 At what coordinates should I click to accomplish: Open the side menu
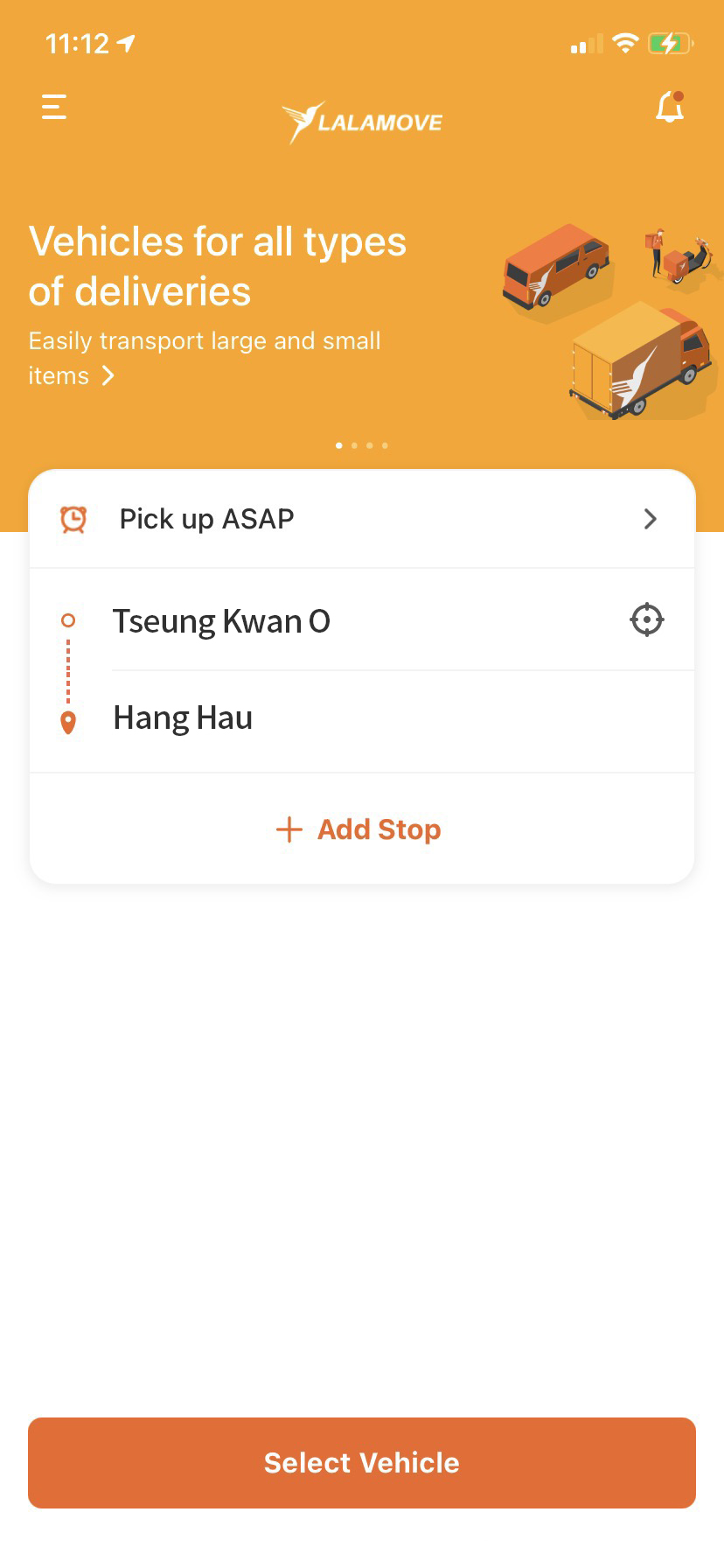[54, 107]
